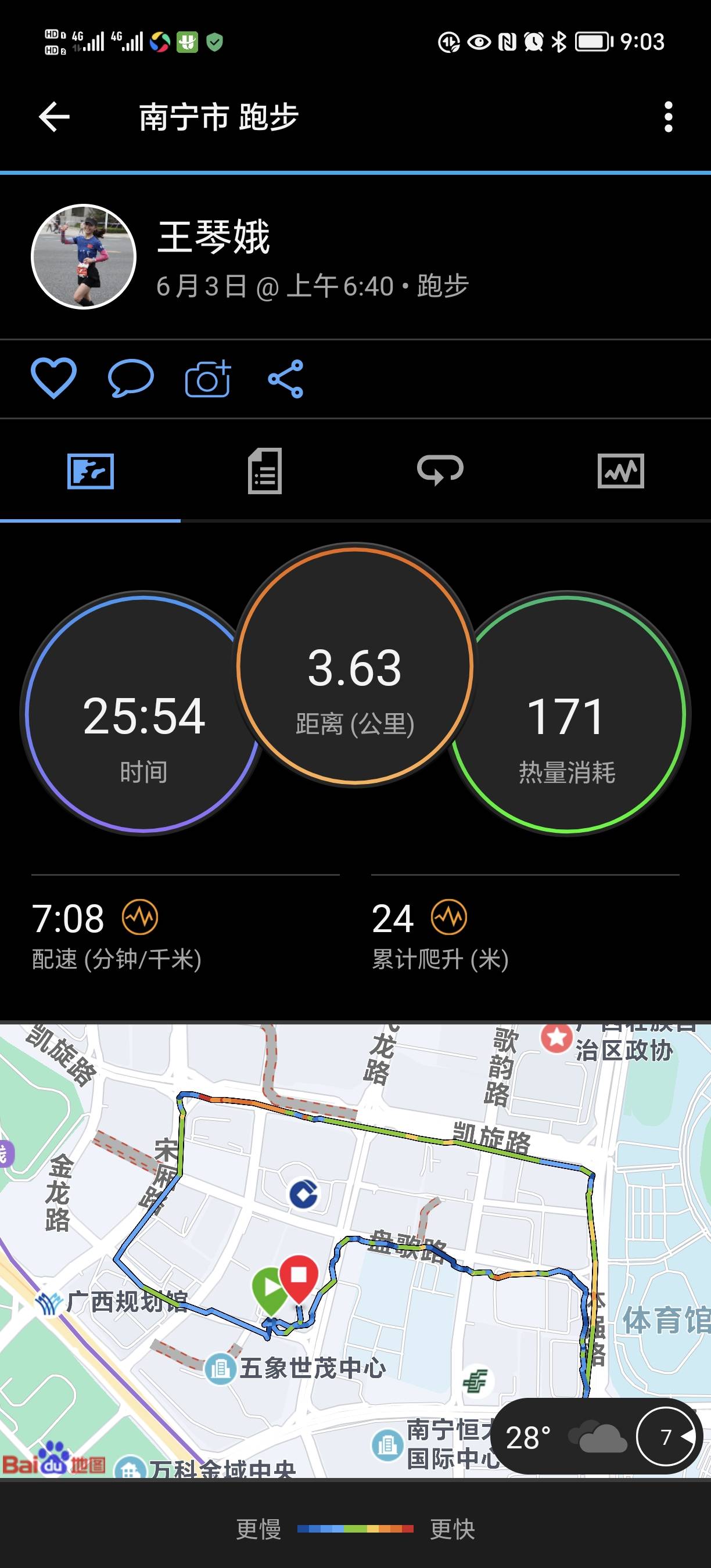Share the run using the share icon

(285, 379)
